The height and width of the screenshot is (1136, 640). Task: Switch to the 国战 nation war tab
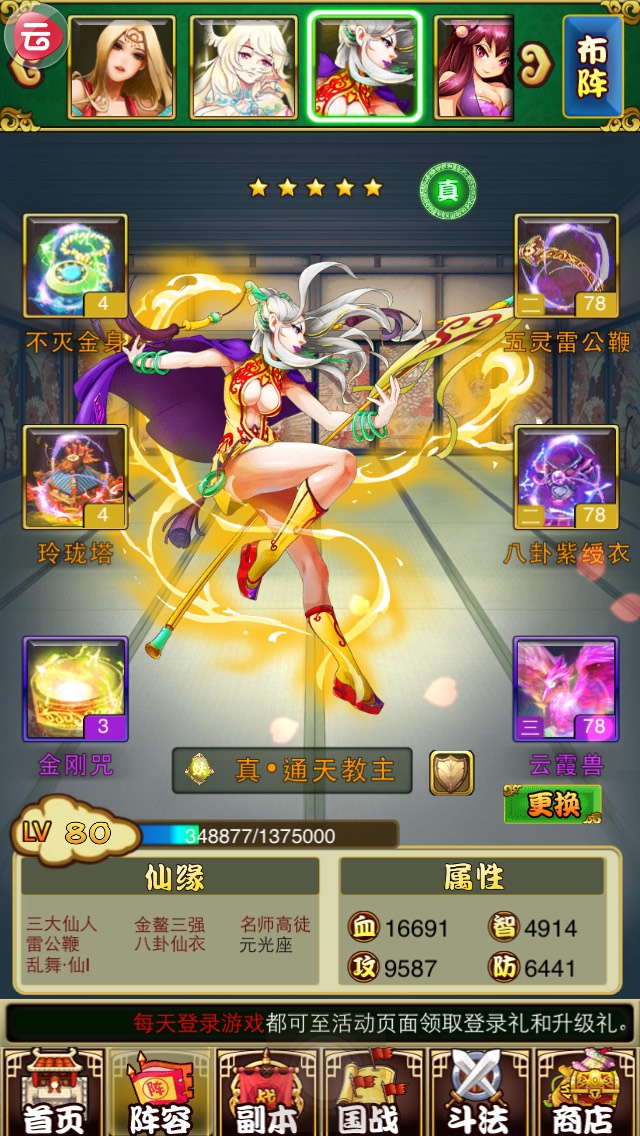pos(373,1092)
